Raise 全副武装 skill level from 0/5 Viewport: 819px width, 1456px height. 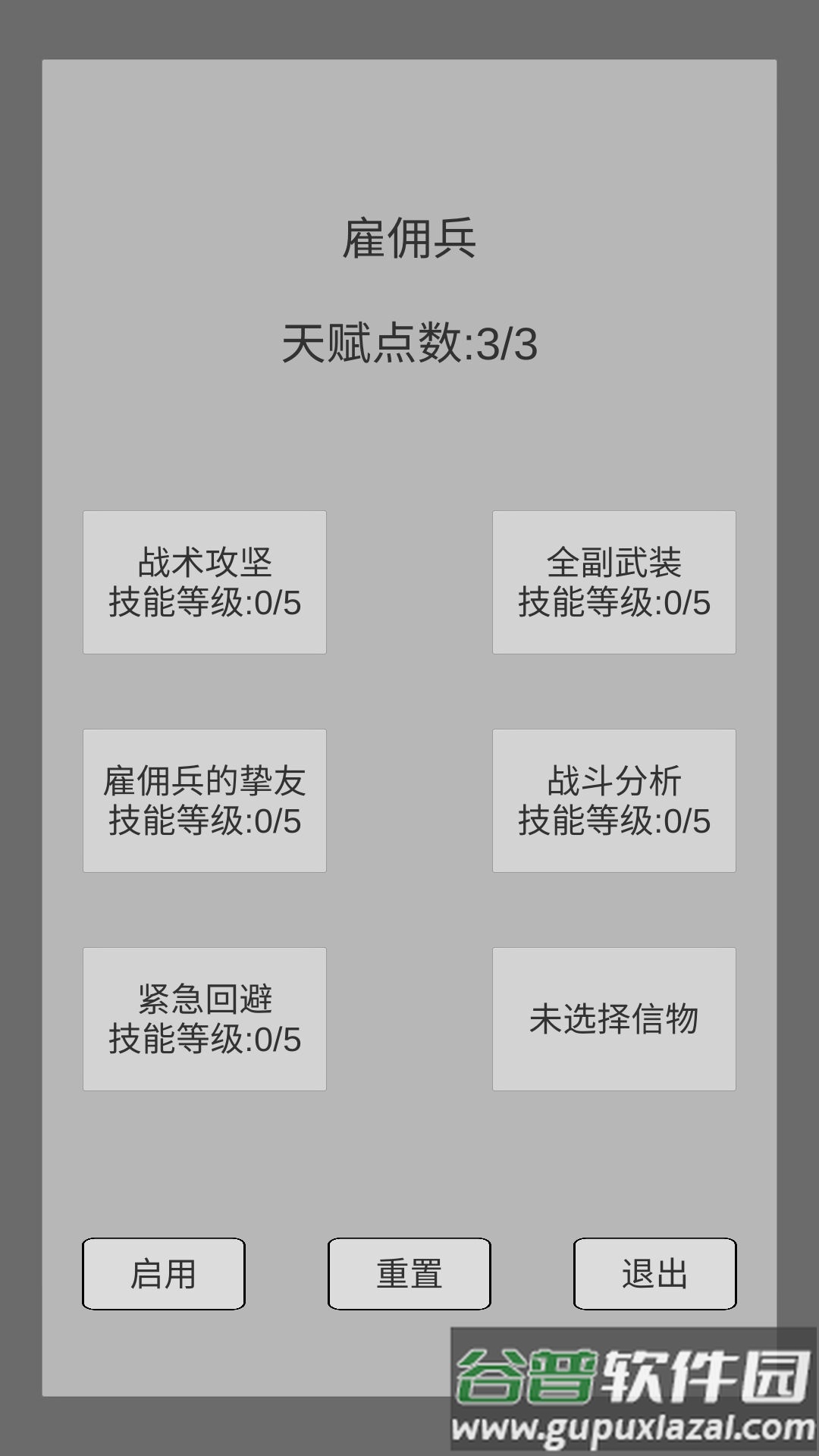[613, 582]
